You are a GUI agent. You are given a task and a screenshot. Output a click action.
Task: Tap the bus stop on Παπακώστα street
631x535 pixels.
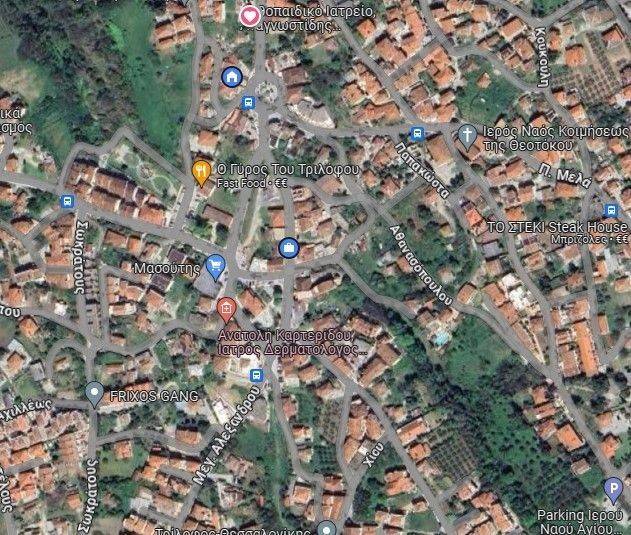pyautogui.click(x=417, y=134)
